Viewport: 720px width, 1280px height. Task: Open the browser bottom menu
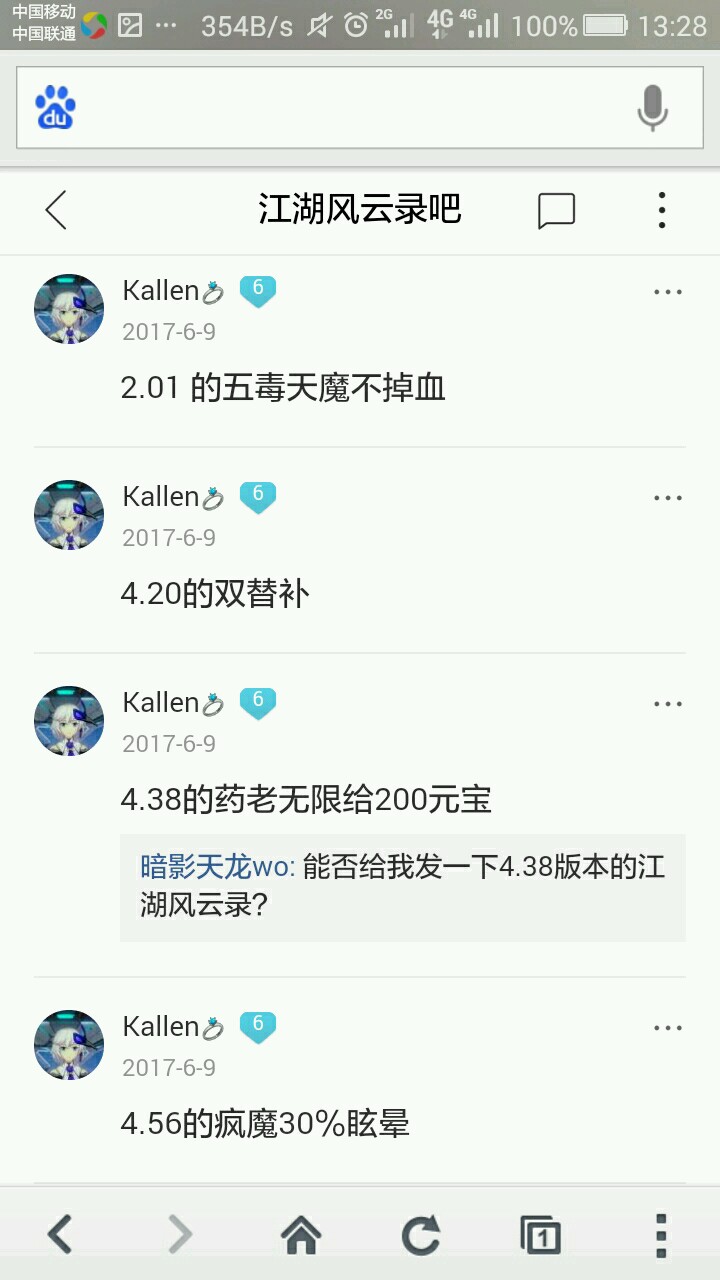(661, 1235)
